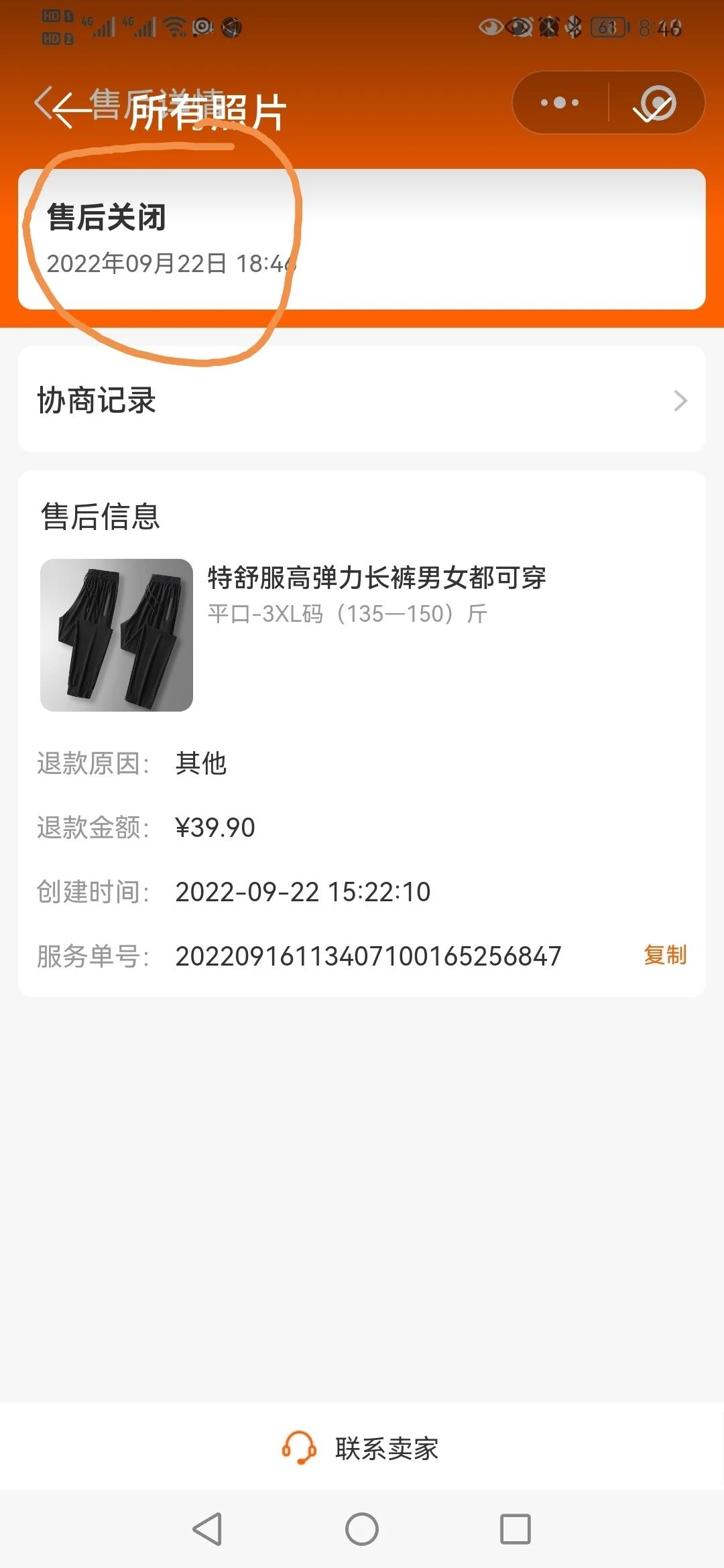This screenshot has height=1568, width=724.
Task: Tap the system back button
Action: click(207, 1529)
